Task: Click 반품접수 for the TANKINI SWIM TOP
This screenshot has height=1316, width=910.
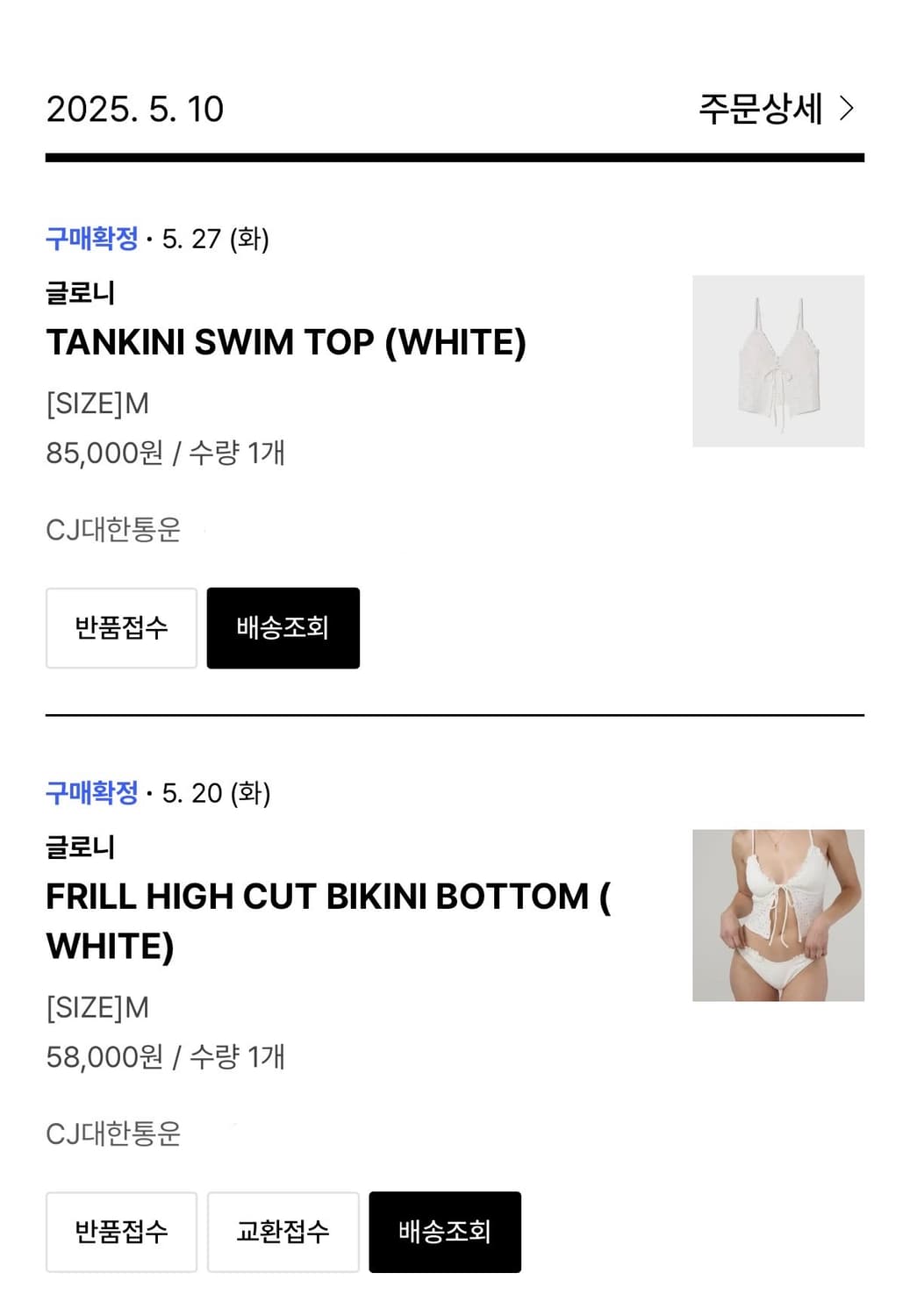Action: click(120, 626)
